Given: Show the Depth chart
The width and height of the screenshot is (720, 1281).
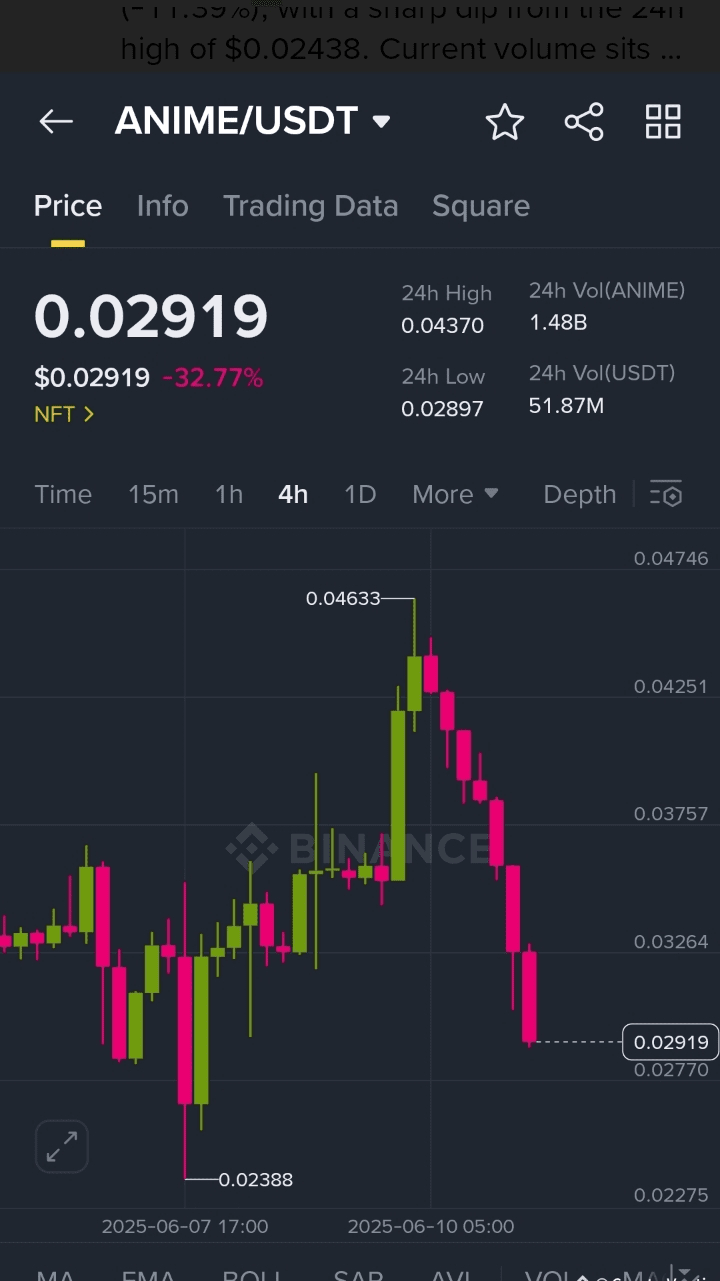Looking at the screenshot, I should (580, 494).
